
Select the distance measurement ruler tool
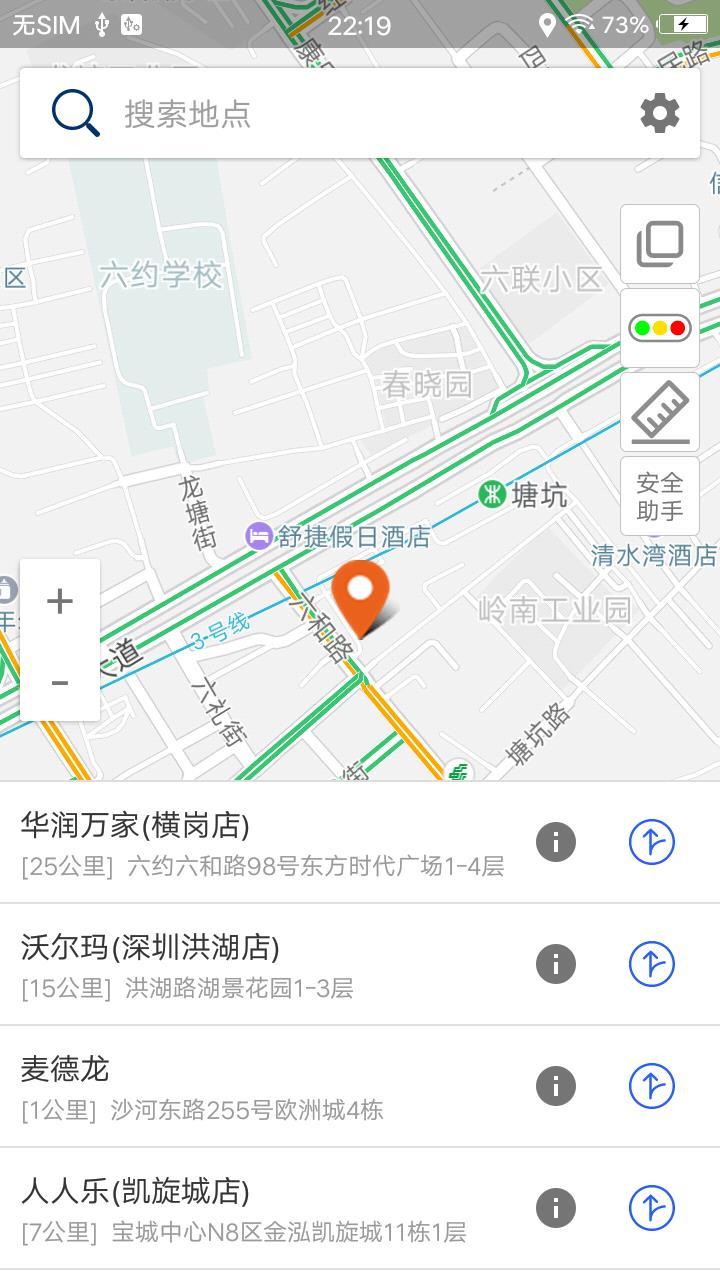click(660, 409)
